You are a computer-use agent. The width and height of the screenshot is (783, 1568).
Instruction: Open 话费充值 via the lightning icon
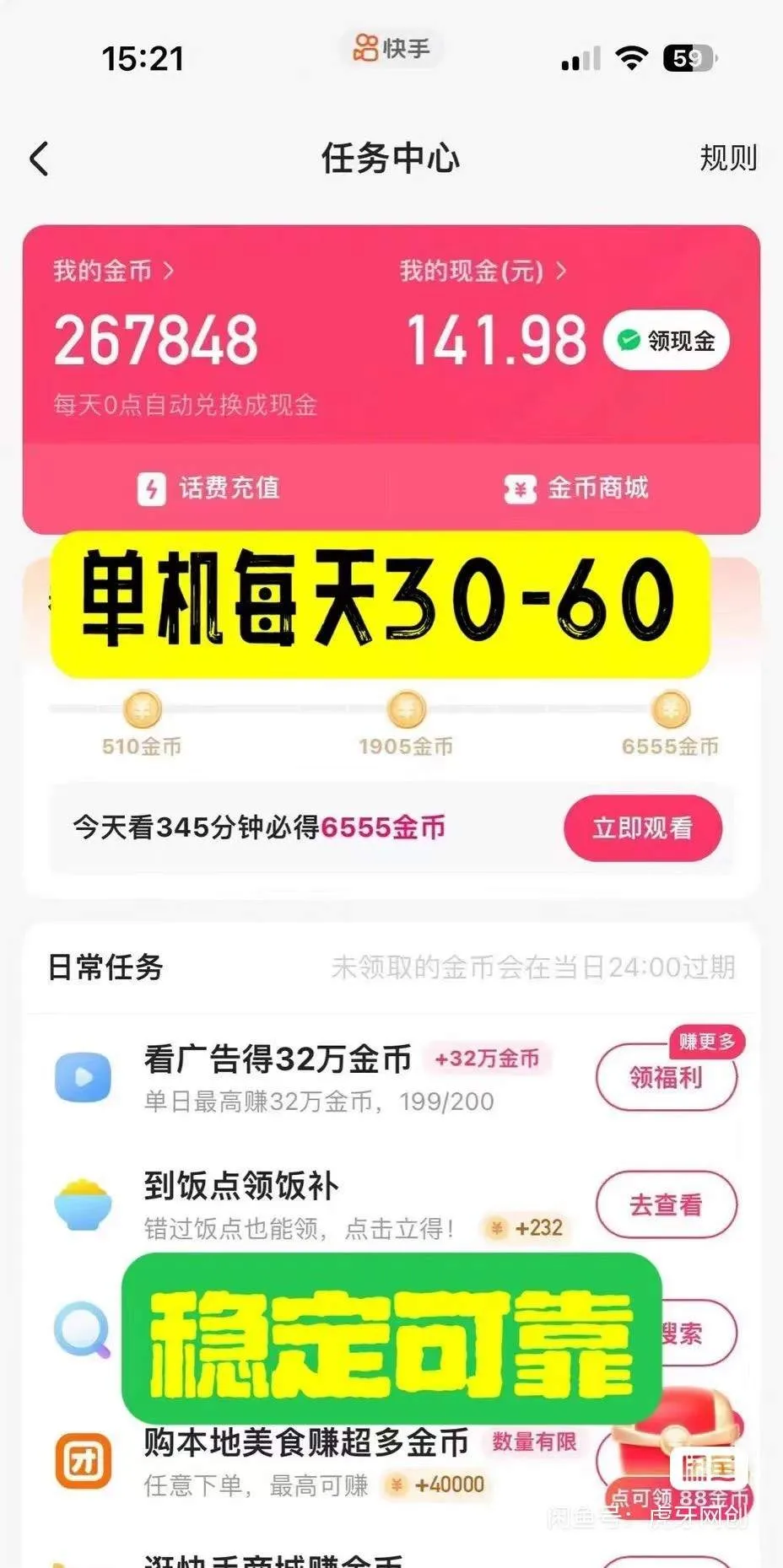point(153,488)
